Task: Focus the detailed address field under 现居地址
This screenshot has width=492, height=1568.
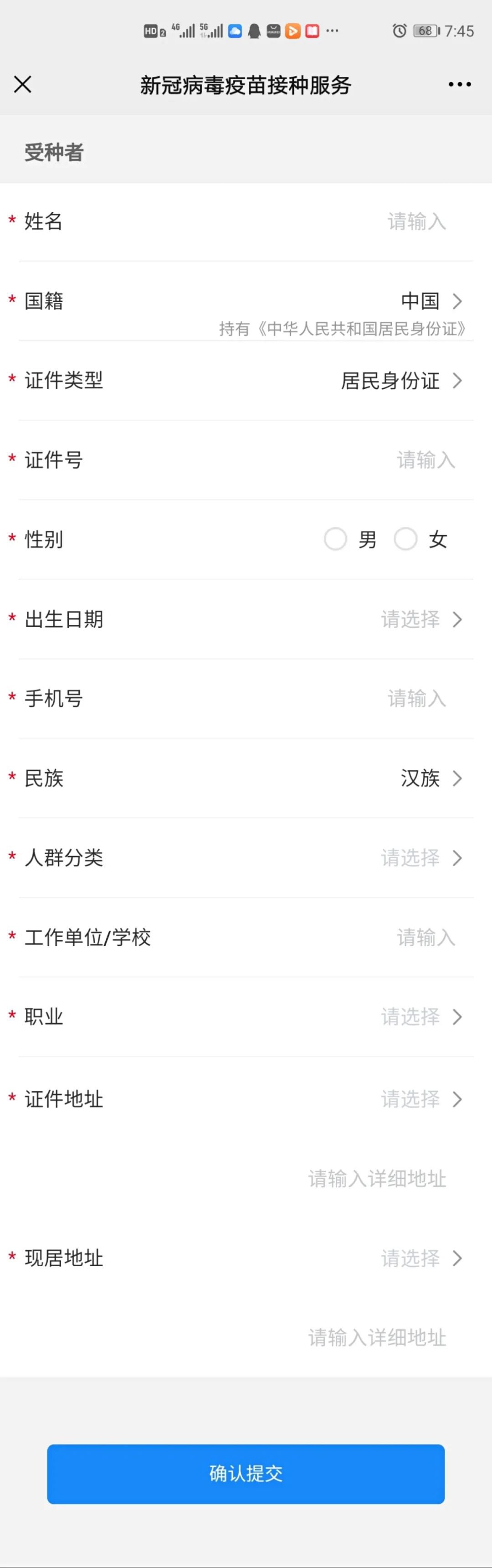Action: point(377,1338)
